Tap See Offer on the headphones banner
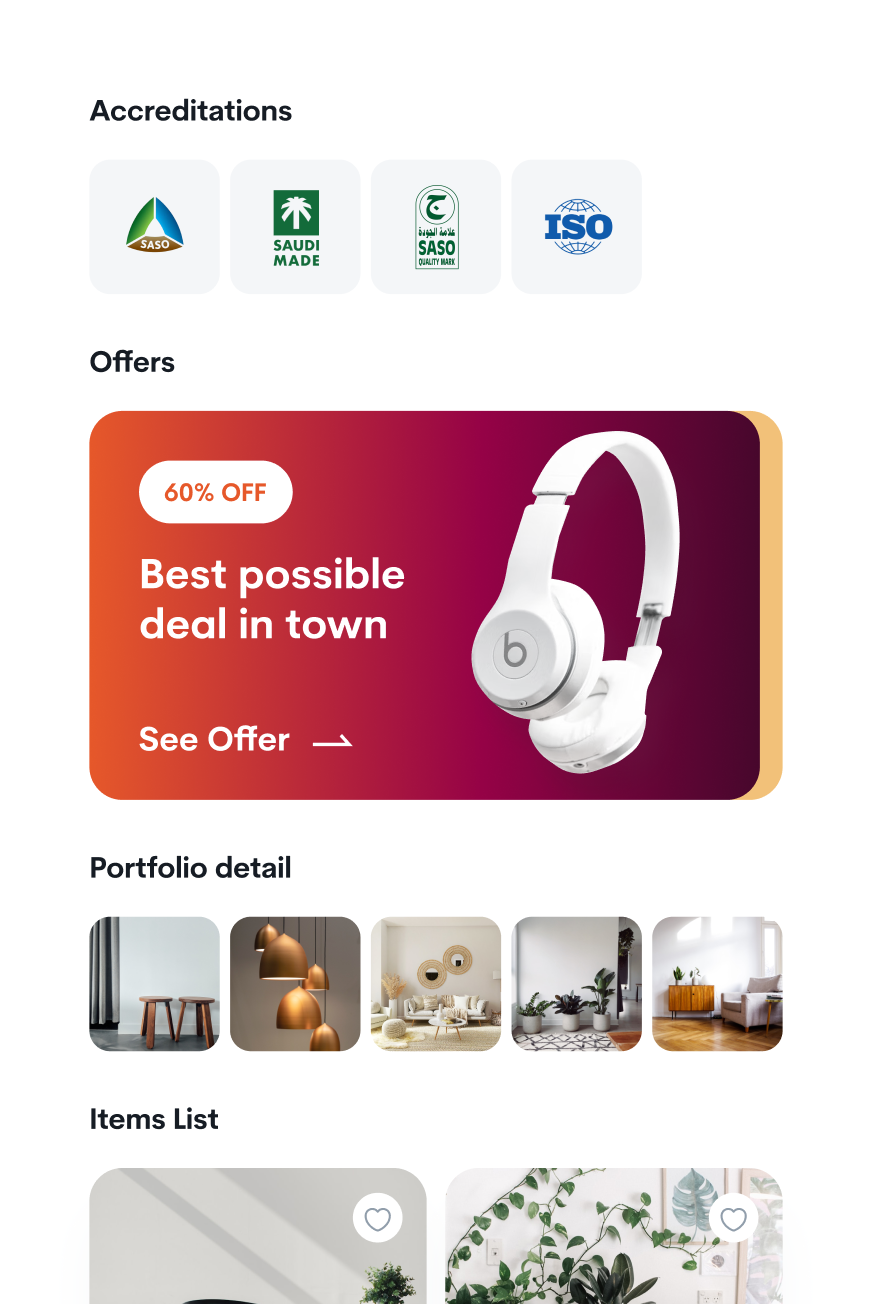870x1304 pixels. [245, 740]
